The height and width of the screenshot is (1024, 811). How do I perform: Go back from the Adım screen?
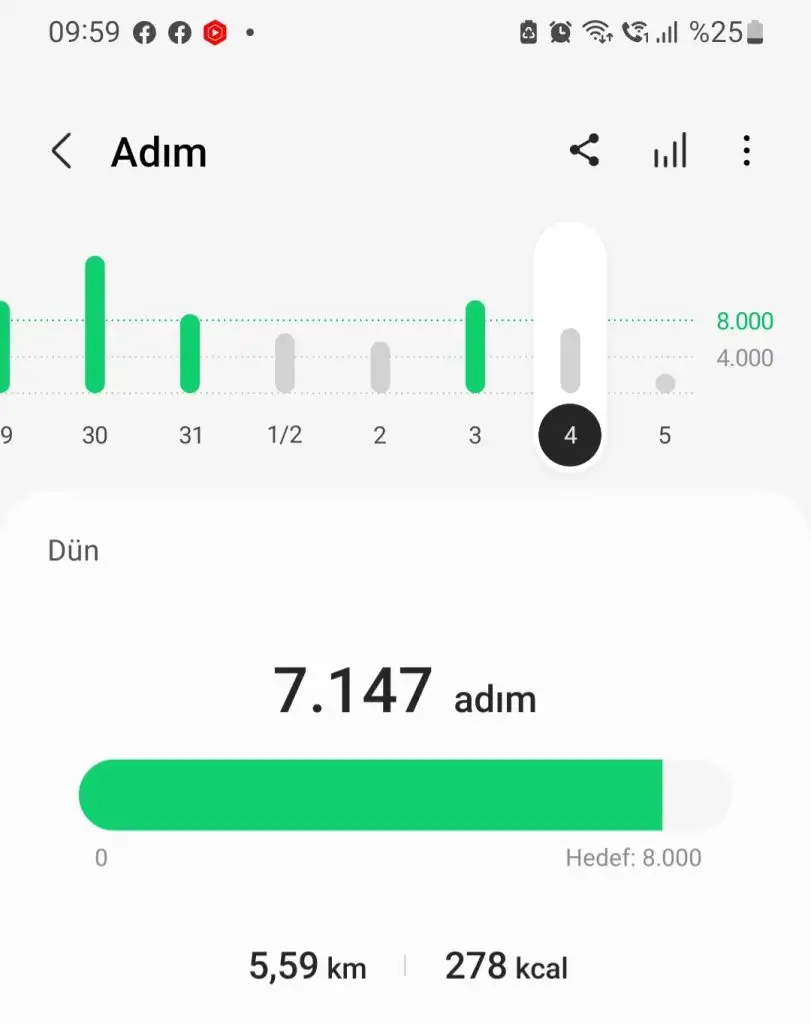coord(62,152)
